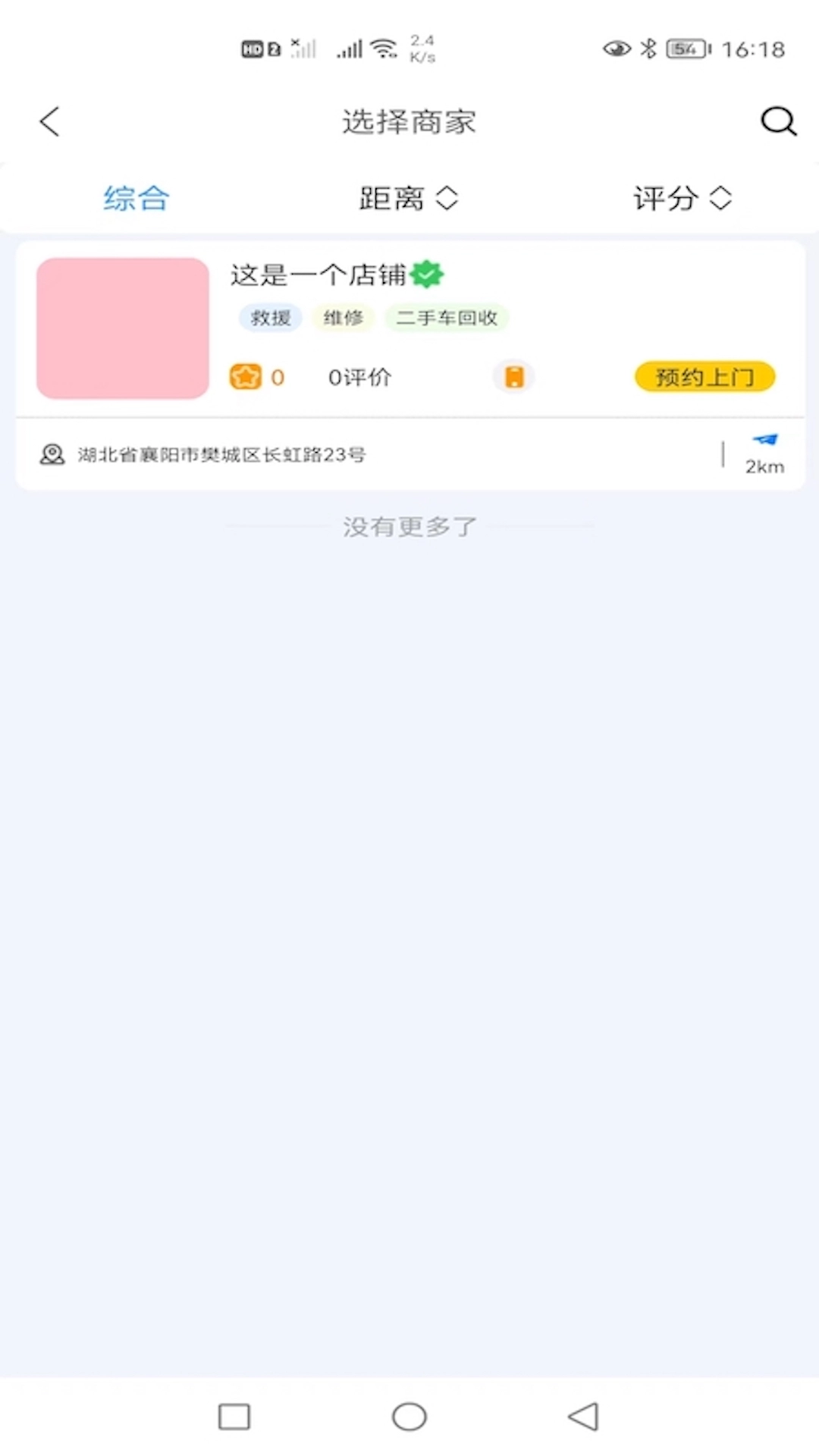Open search on the merchant selection page

[777, 121]
